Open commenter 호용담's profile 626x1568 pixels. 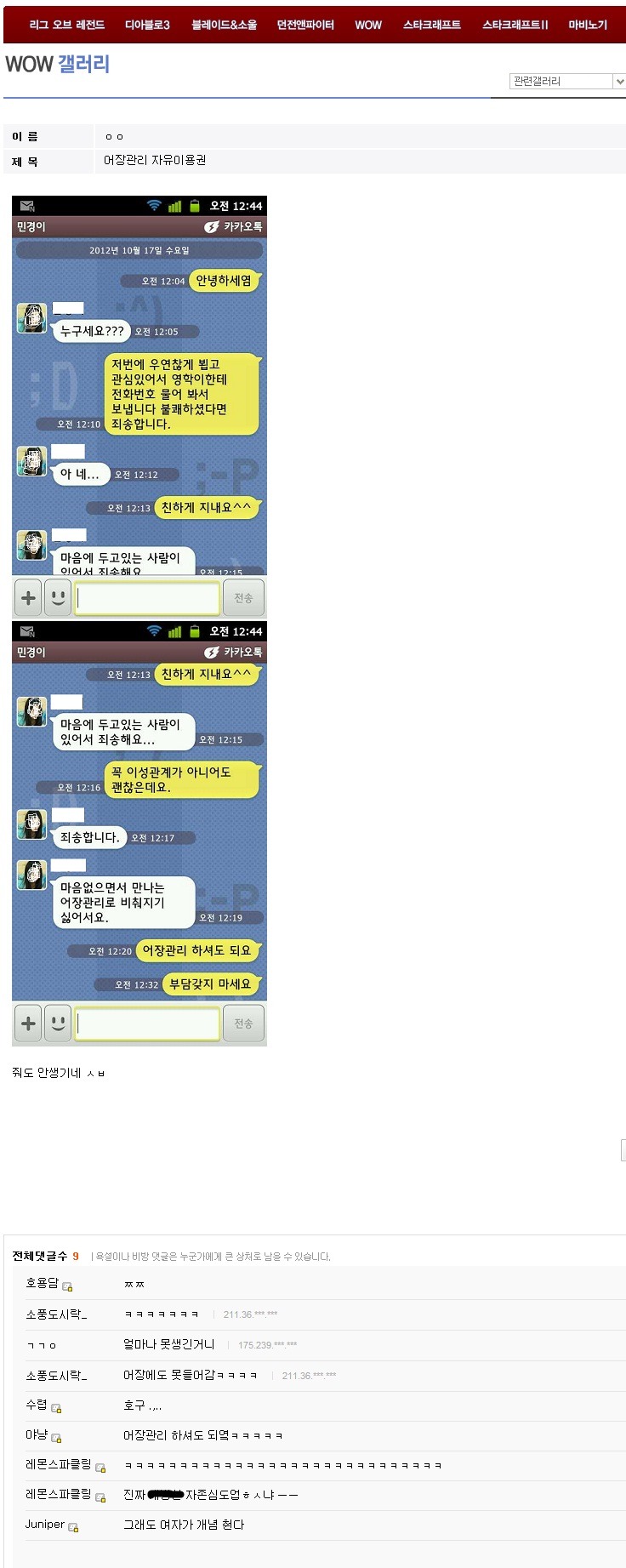click(x=43, y=1283)
